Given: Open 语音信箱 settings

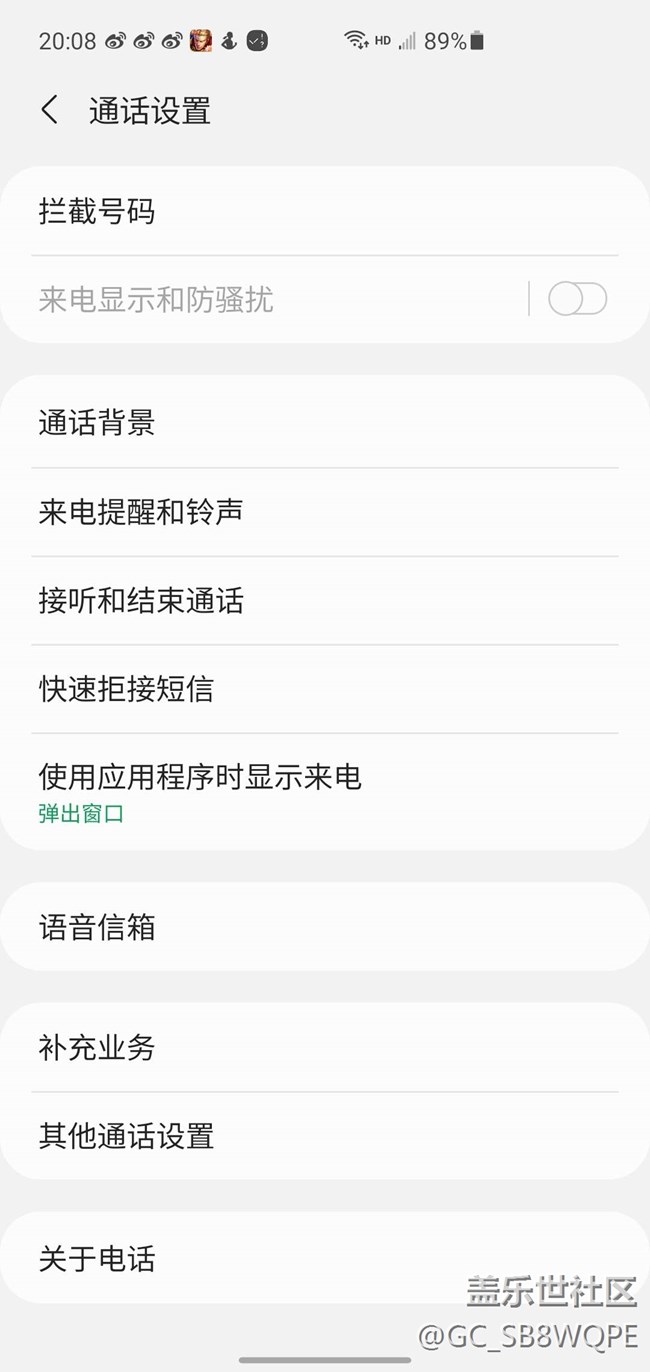Looking at the screenshot, I should click(324, 927).
